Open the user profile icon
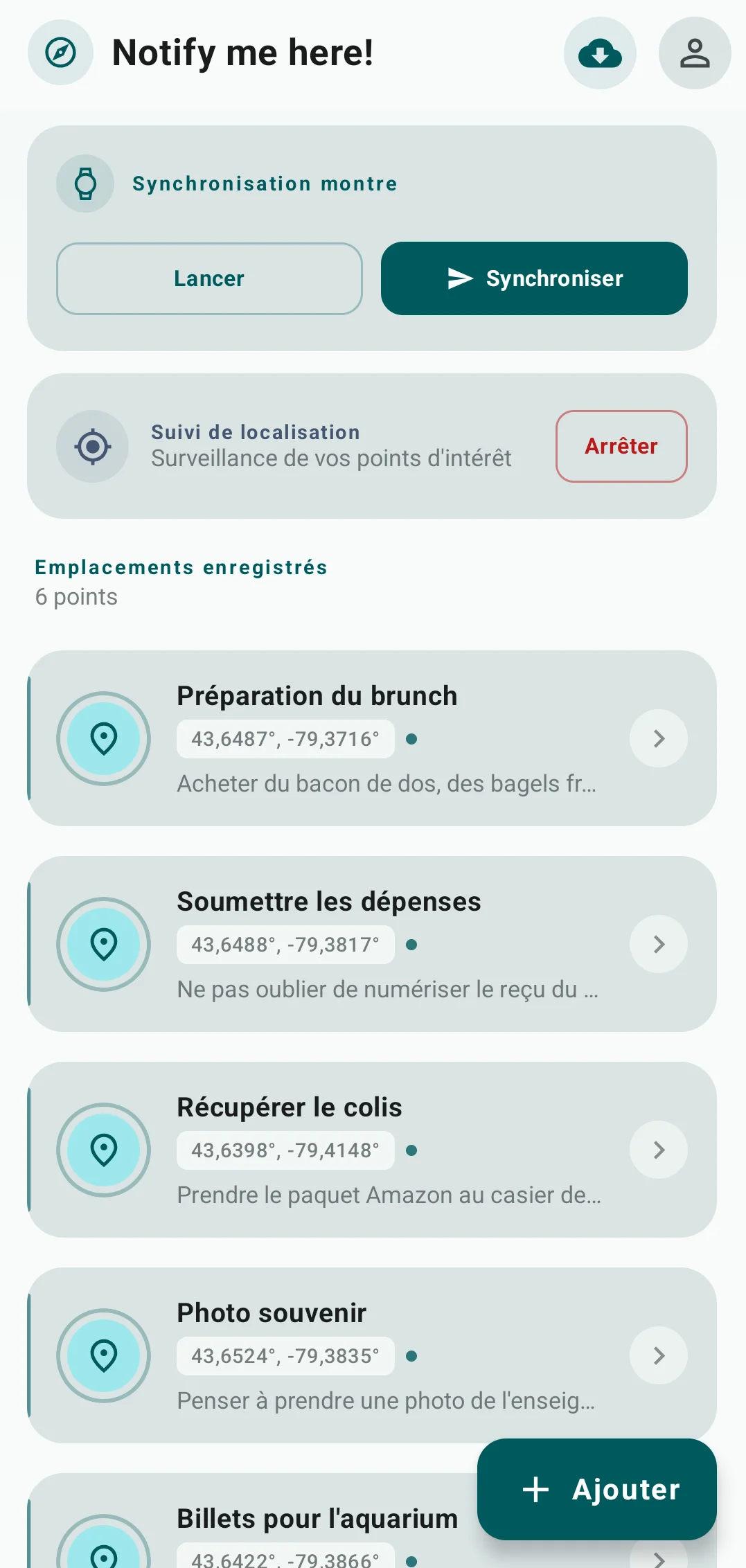 (695, 53)
